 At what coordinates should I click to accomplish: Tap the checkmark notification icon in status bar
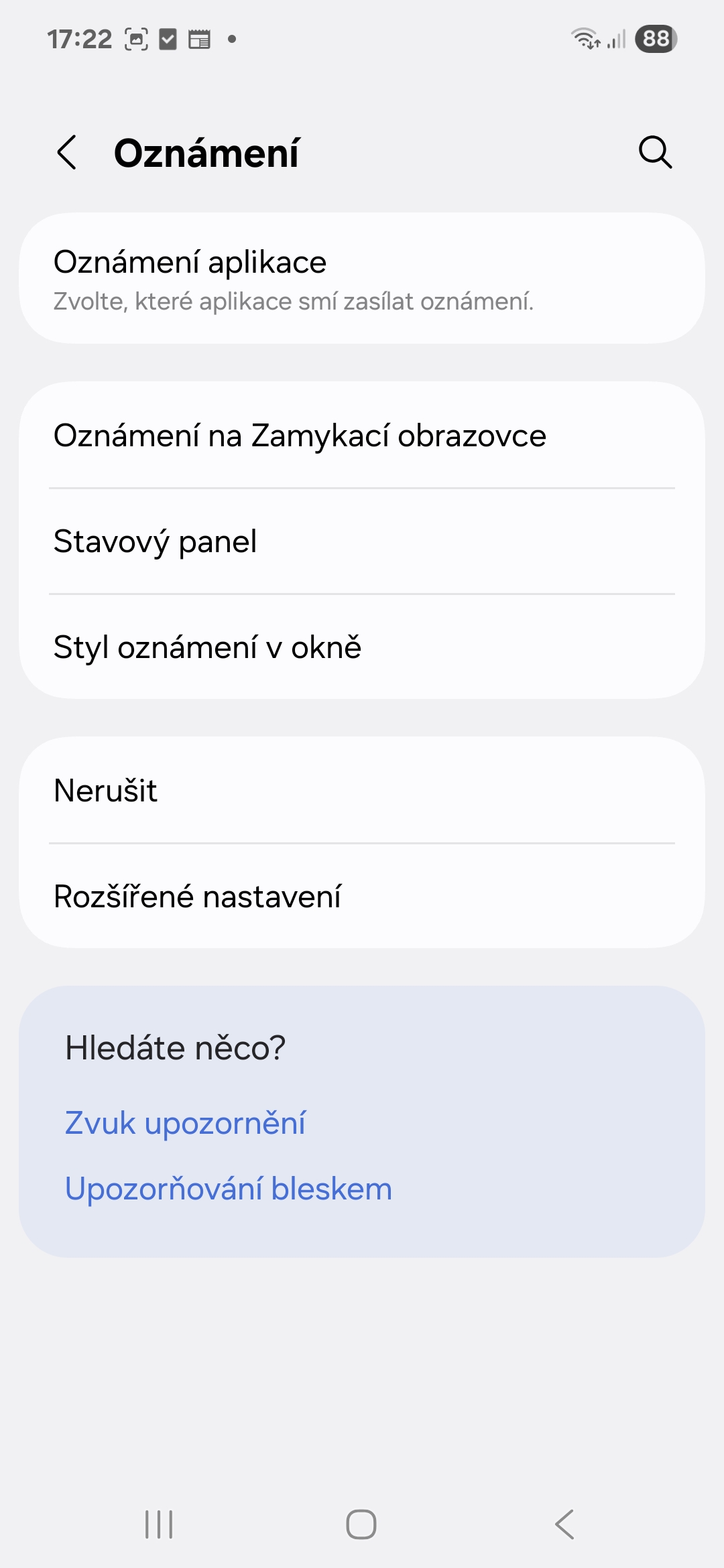[x=168, y=39]
